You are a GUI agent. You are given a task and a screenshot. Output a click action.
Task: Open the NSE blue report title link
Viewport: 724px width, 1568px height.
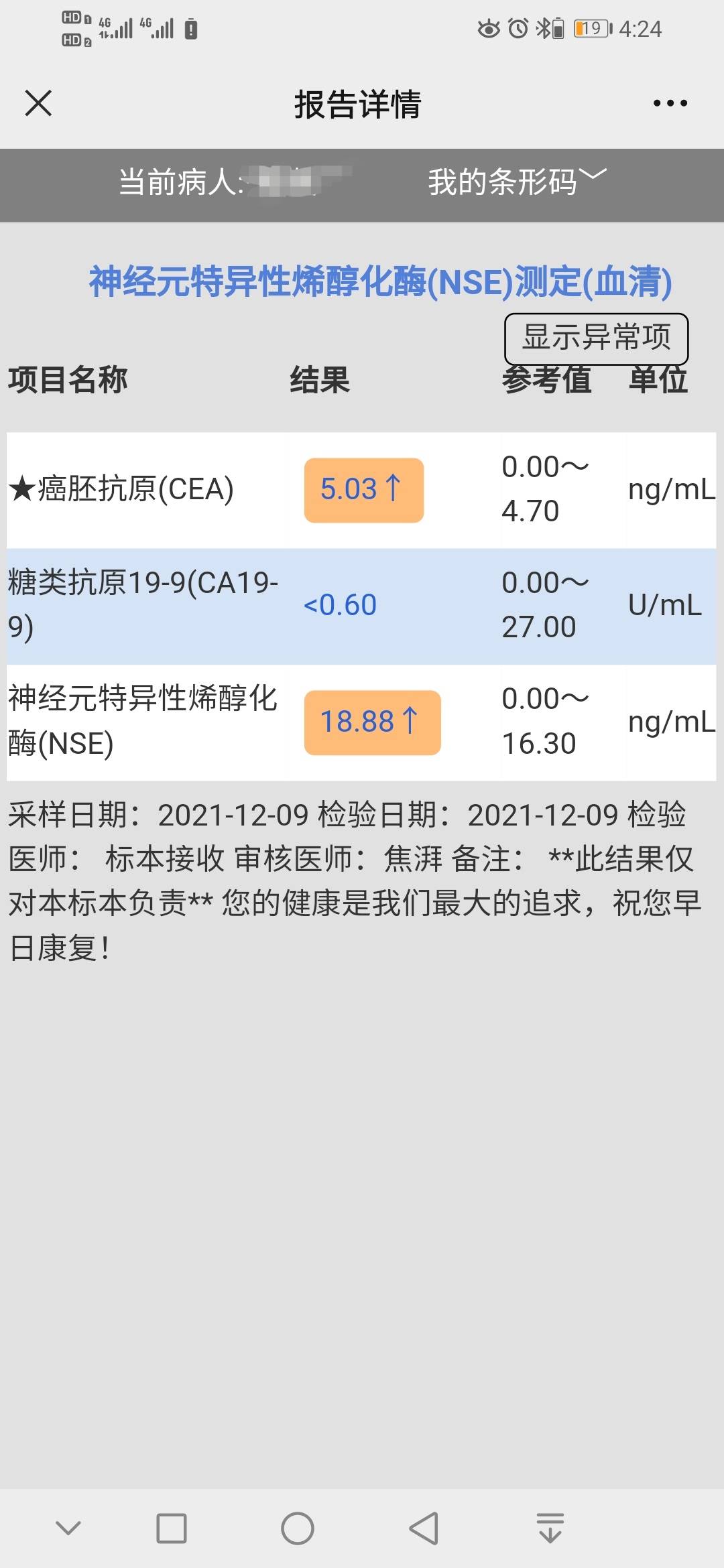380,283
